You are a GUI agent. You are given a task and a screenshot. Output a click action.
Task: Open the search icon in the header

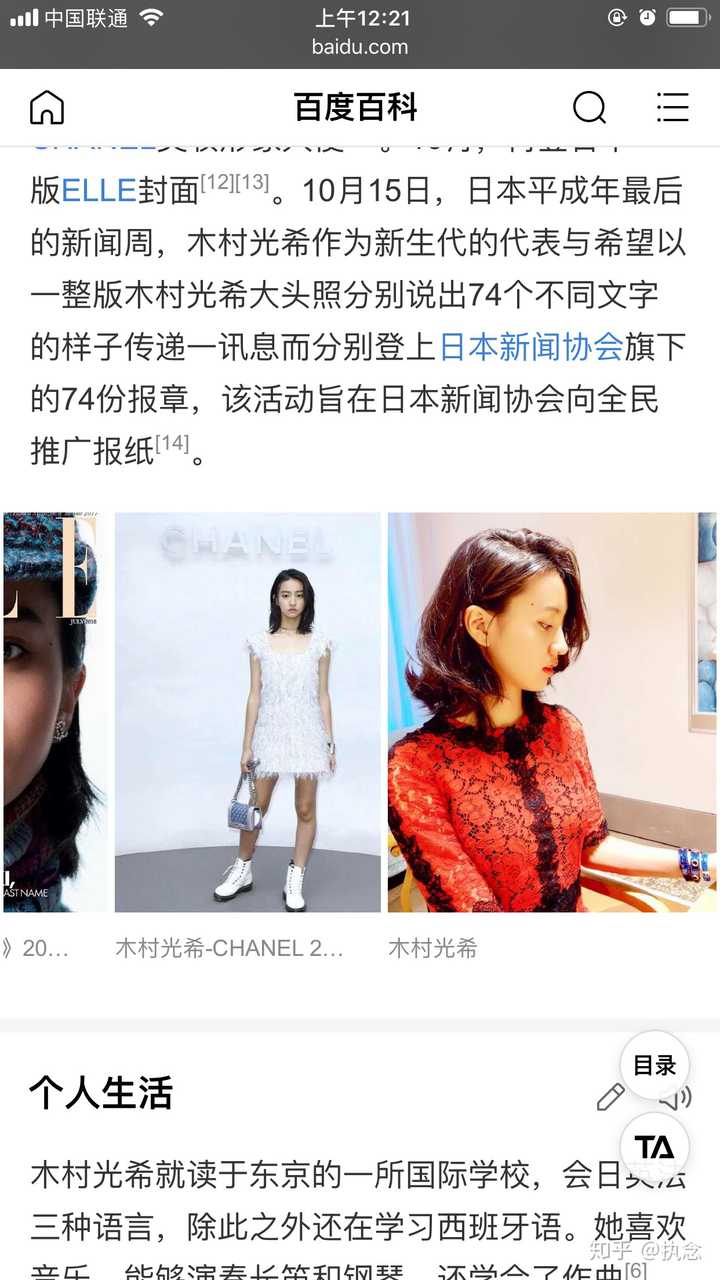(589, 107)
